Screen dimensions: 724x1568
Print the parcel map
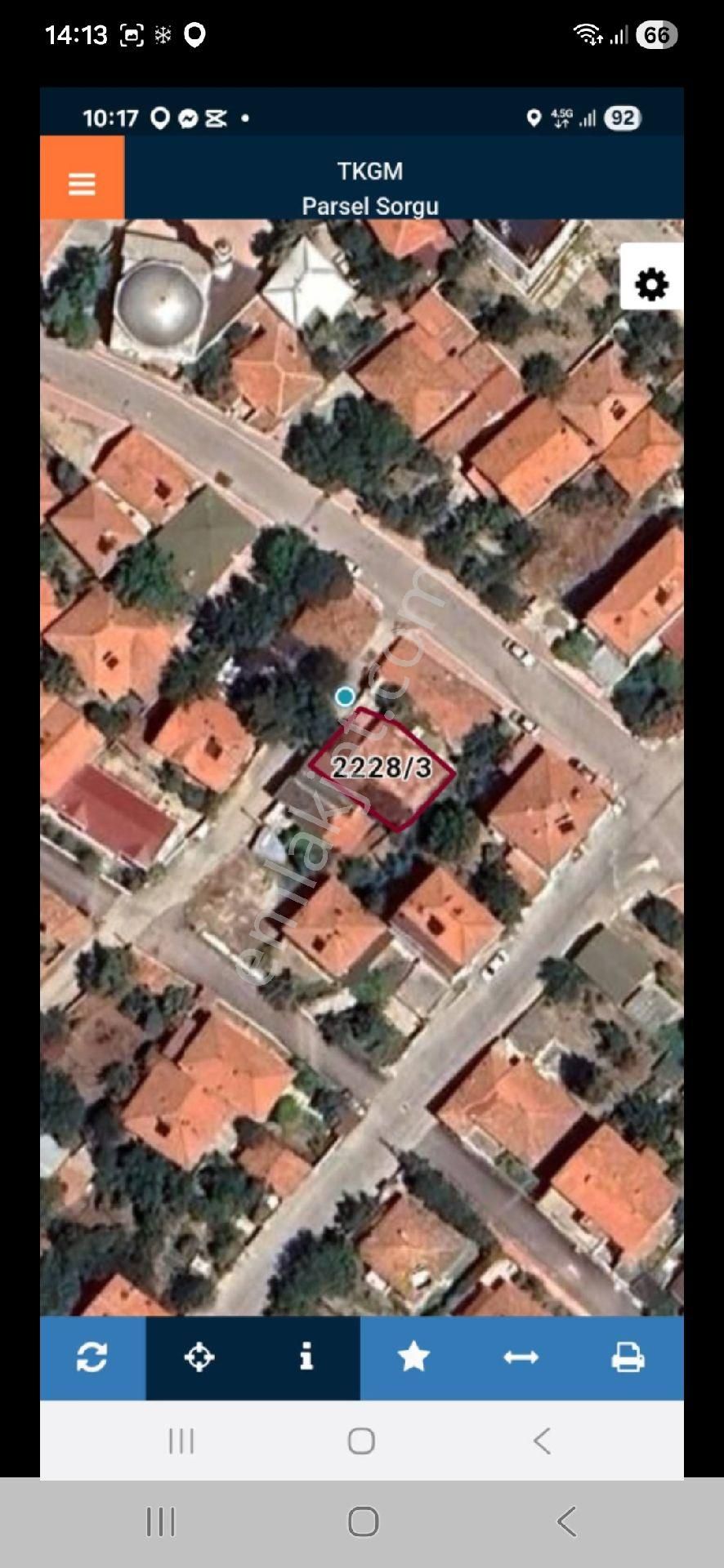pos(628,1356)
